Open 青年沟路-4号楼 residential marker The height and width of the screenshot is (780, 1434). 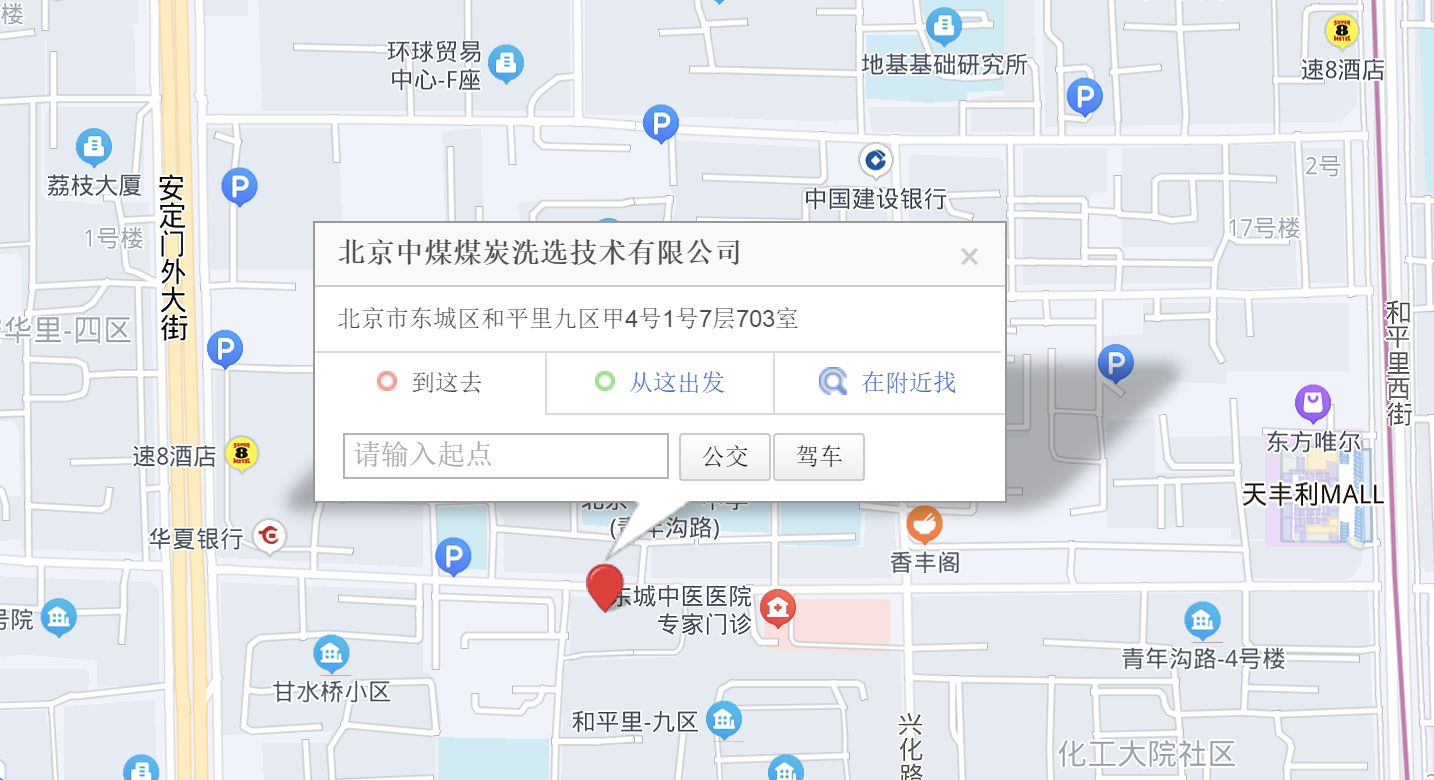[1202, 621]
